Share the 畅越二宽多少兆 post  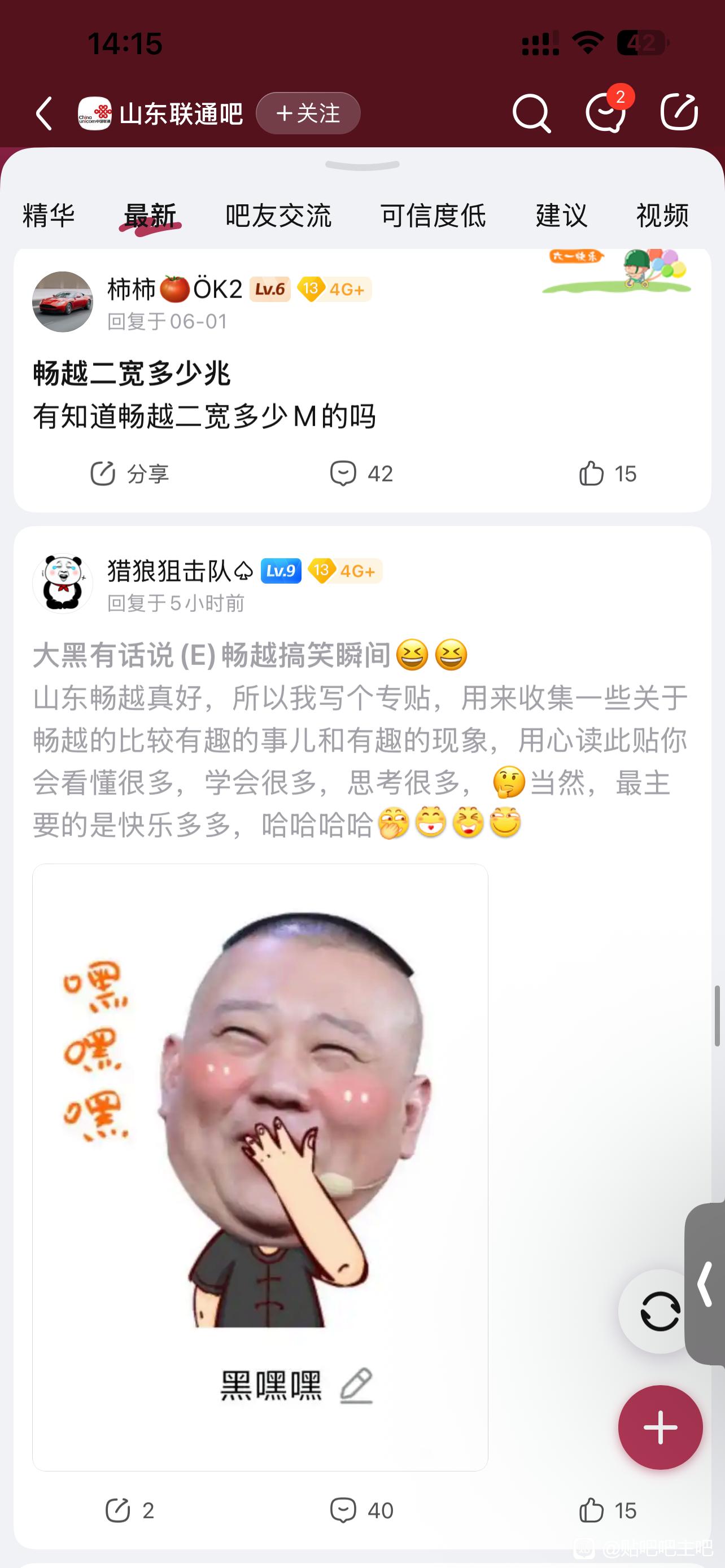pyautogui.click(x=129, y=474)
